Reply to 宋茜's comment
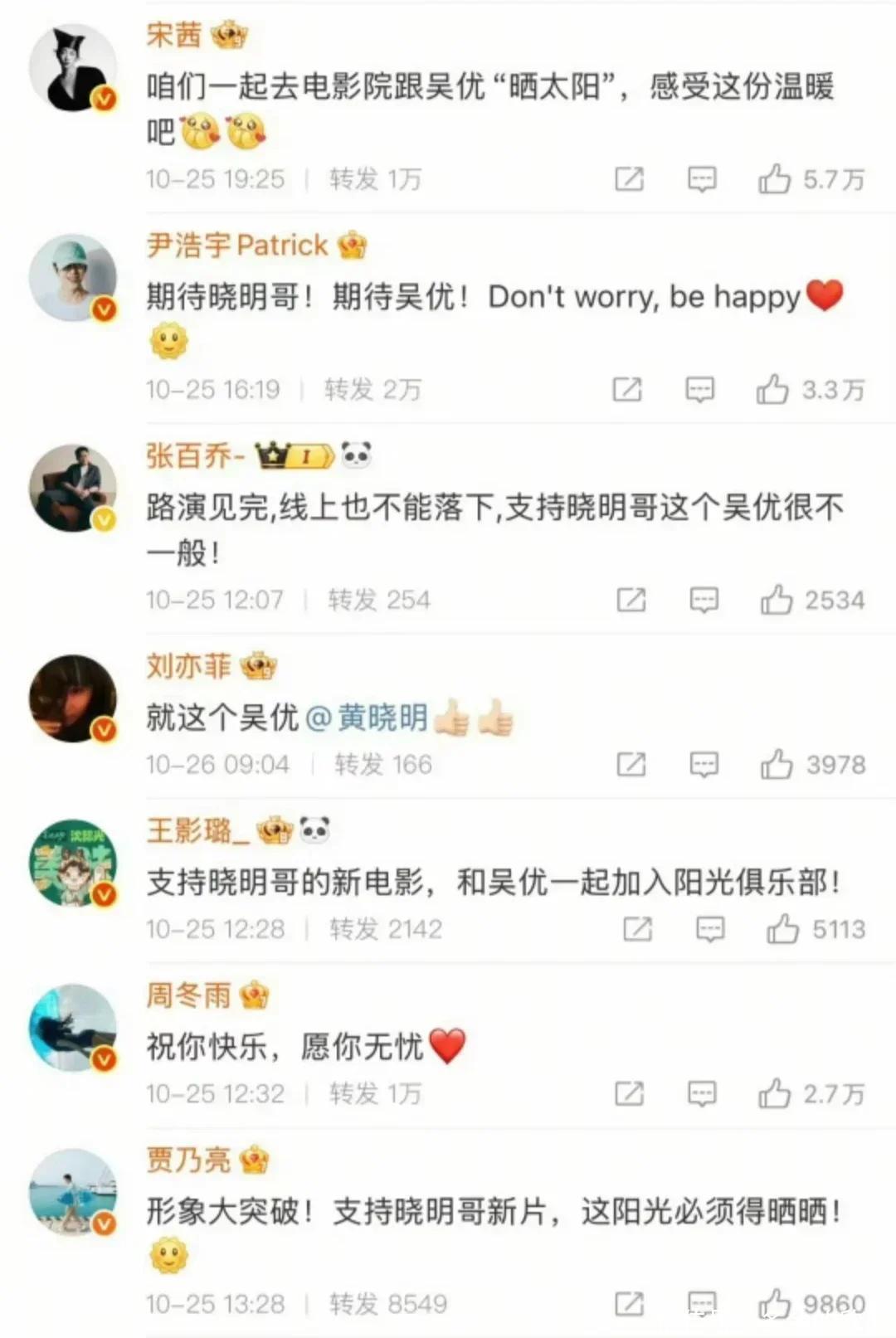The height and width of the screenshot is (1338, 896). (702, 179)
